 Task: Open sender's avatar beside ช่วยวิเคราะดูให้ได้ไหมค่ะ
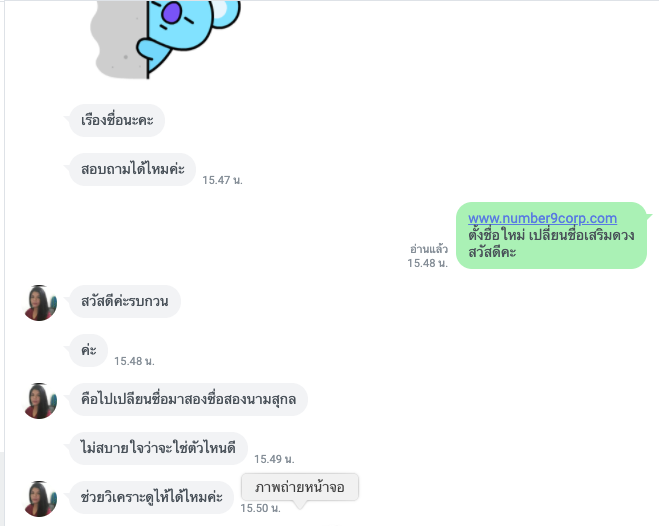[41, 497]
